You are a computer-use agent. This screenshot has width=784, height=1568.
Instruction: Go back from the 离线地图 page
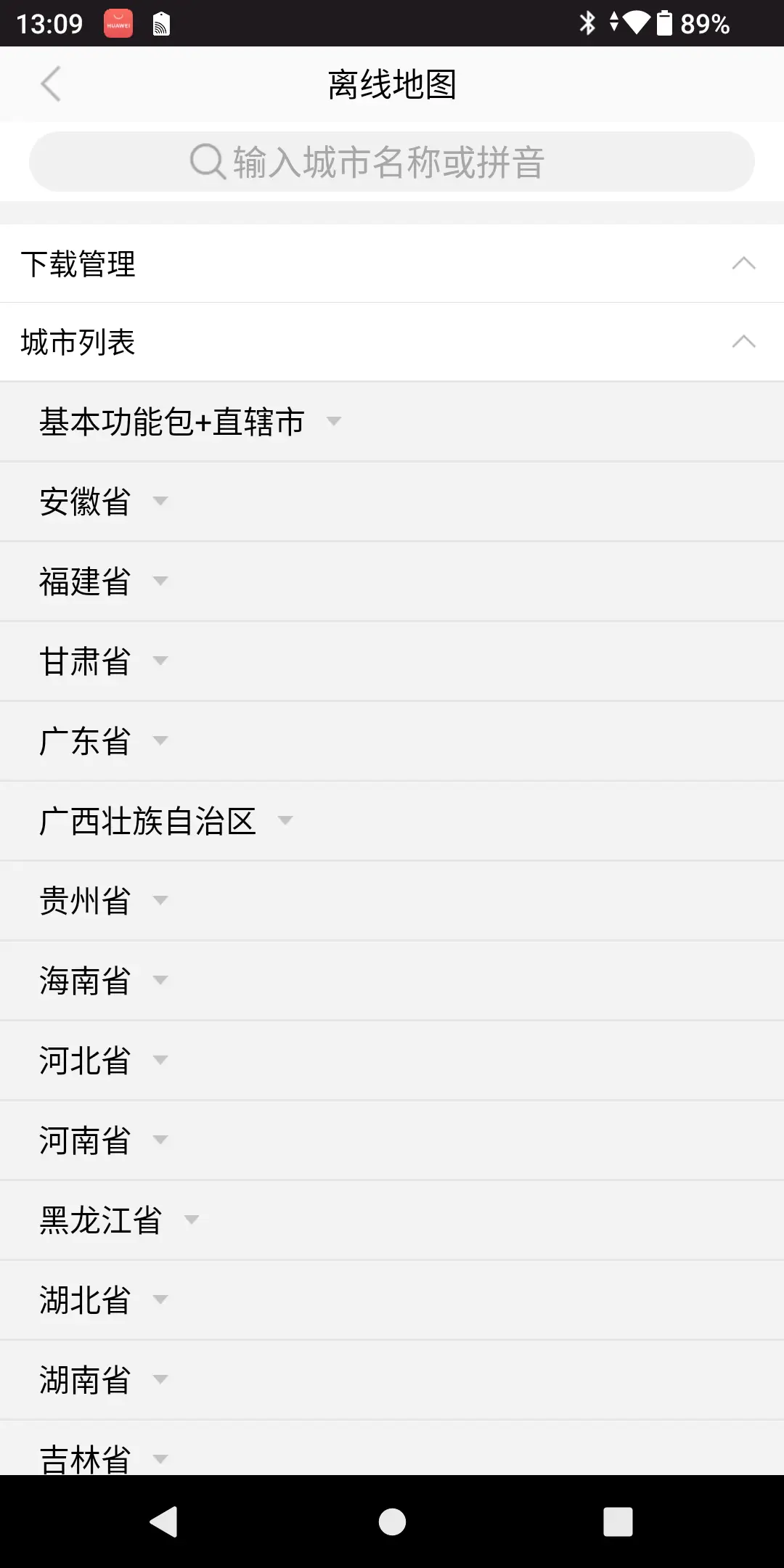(50, 84)
